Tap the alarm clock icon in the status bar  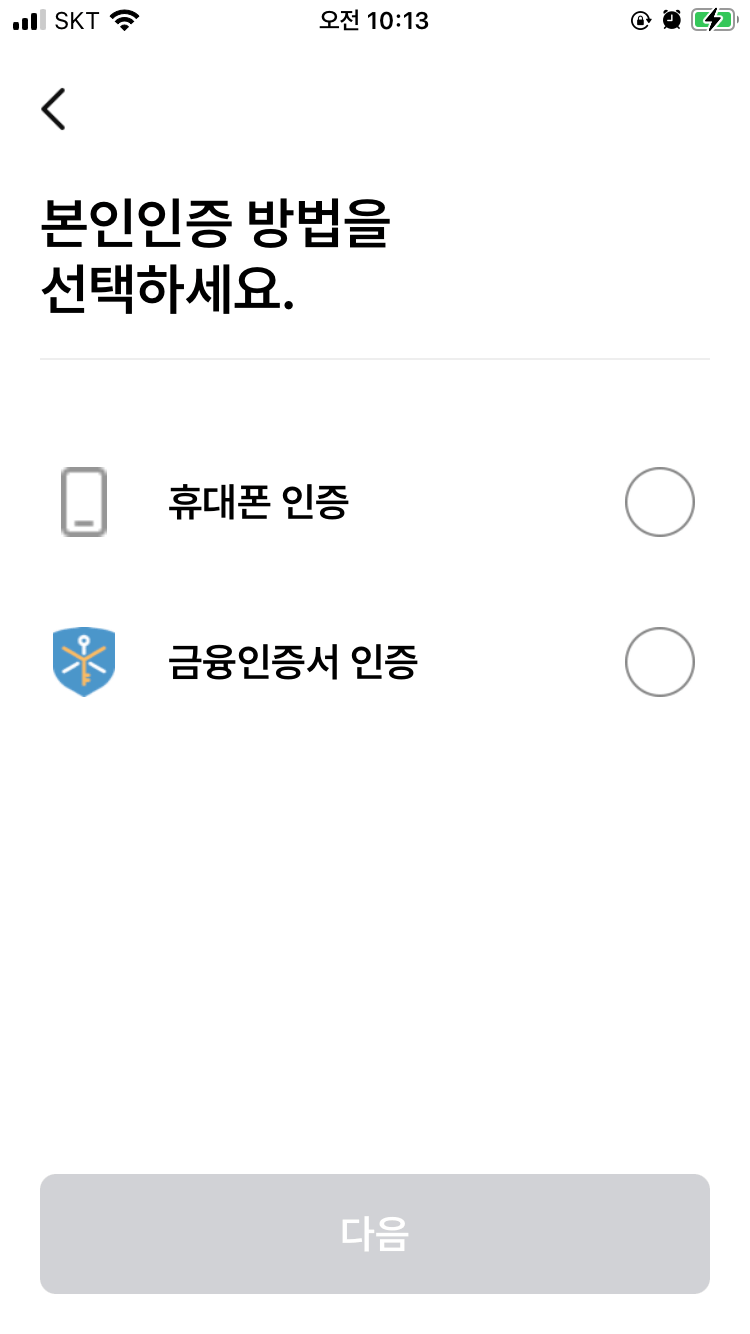(x=671, y=19)
